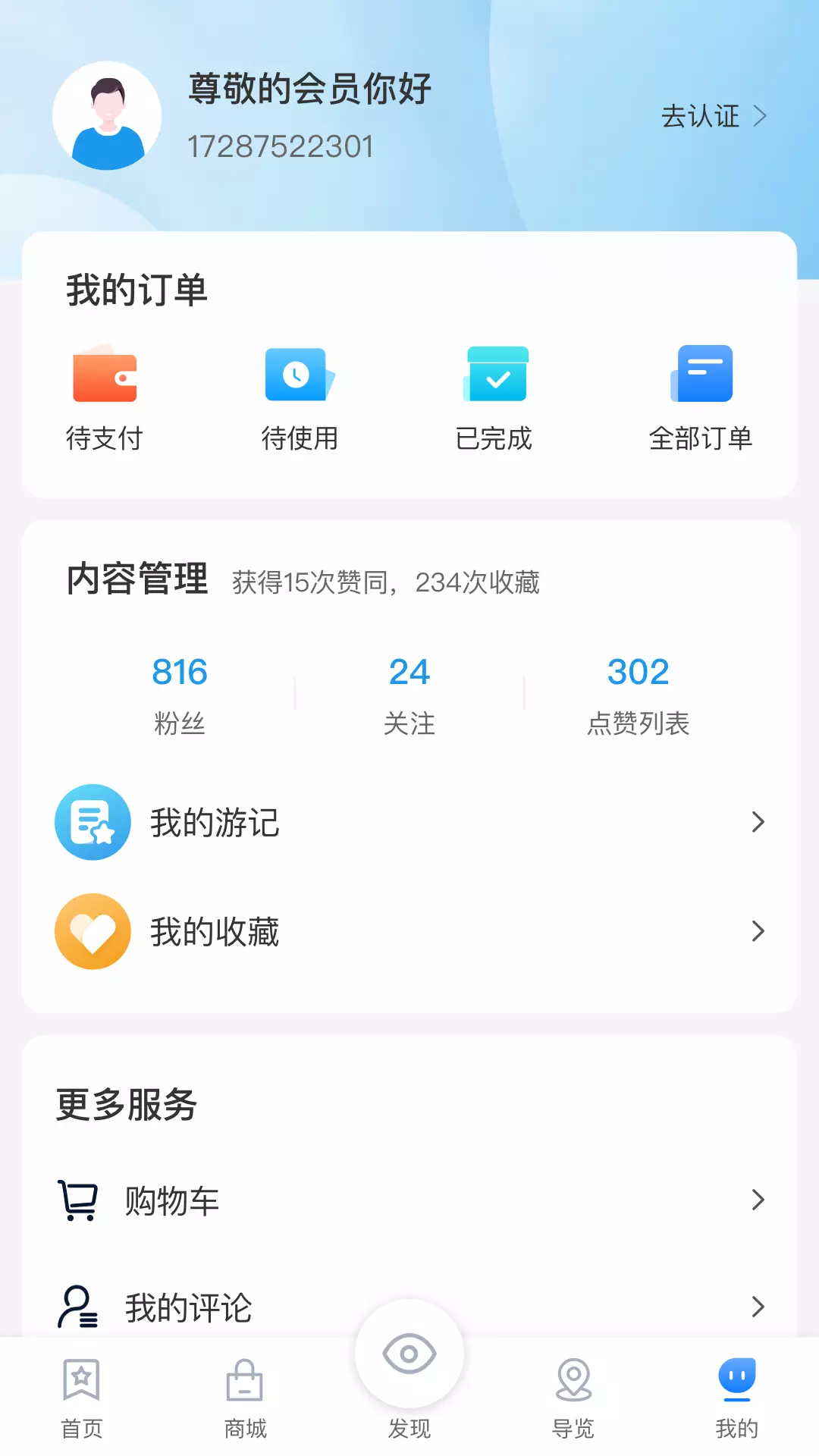This screenshot has height=1456, width=819.
Task: View the 816 粉丝 followers list
Action: [x=180, y=695]
